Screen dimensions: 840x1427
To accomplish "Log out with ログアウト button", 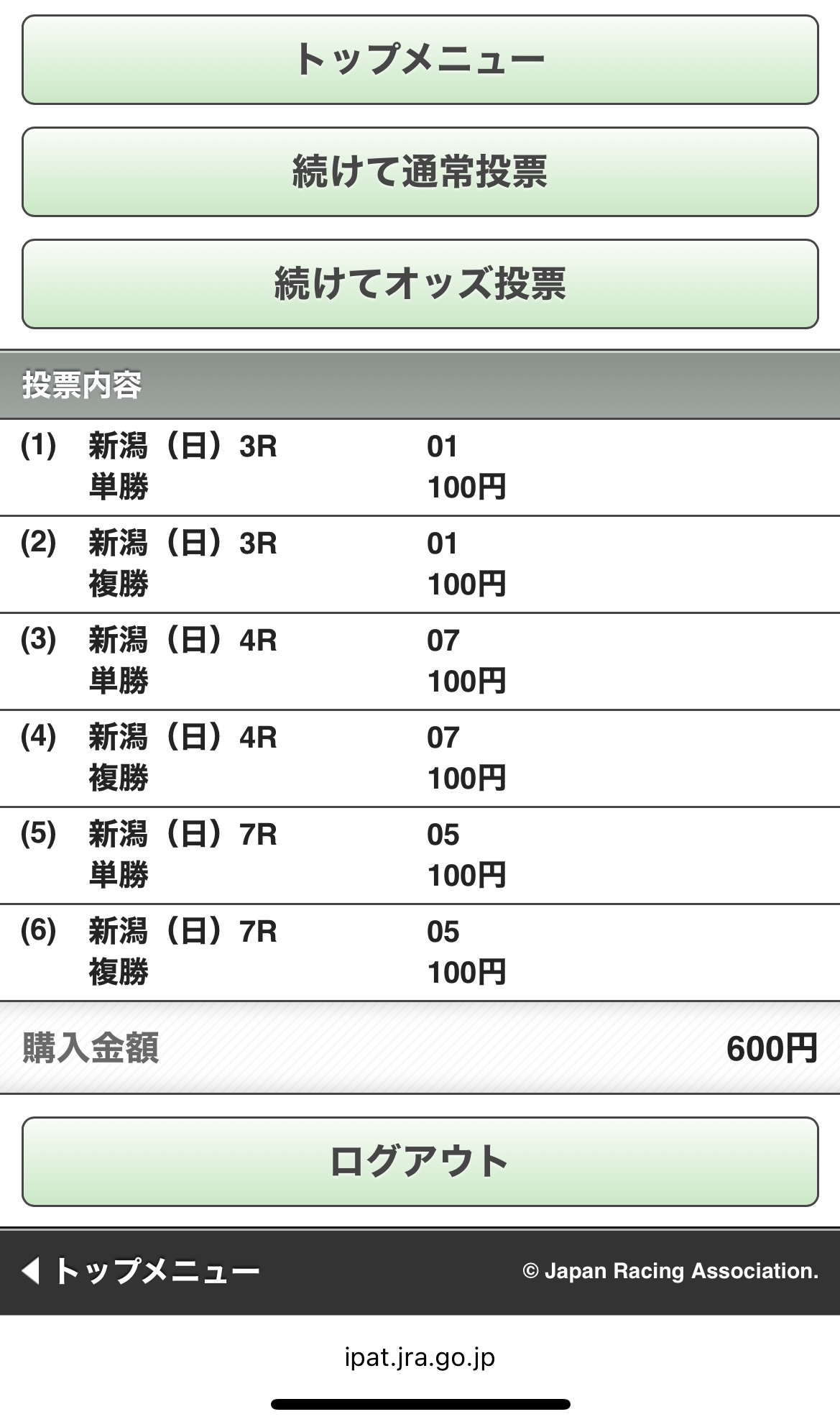I will tap(420, 1161).
